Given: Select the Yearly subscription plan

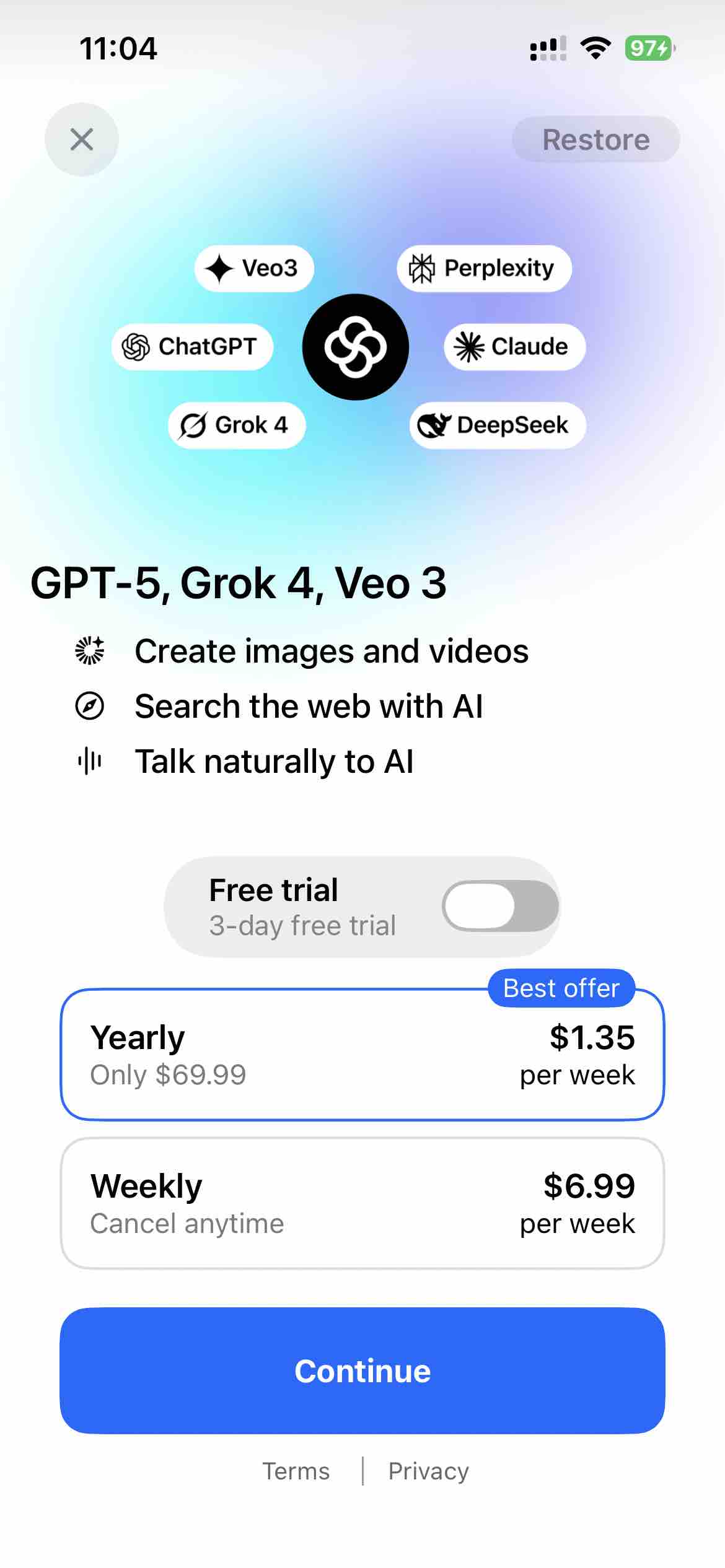Looking at the screenshot, I should [362, 1053].
